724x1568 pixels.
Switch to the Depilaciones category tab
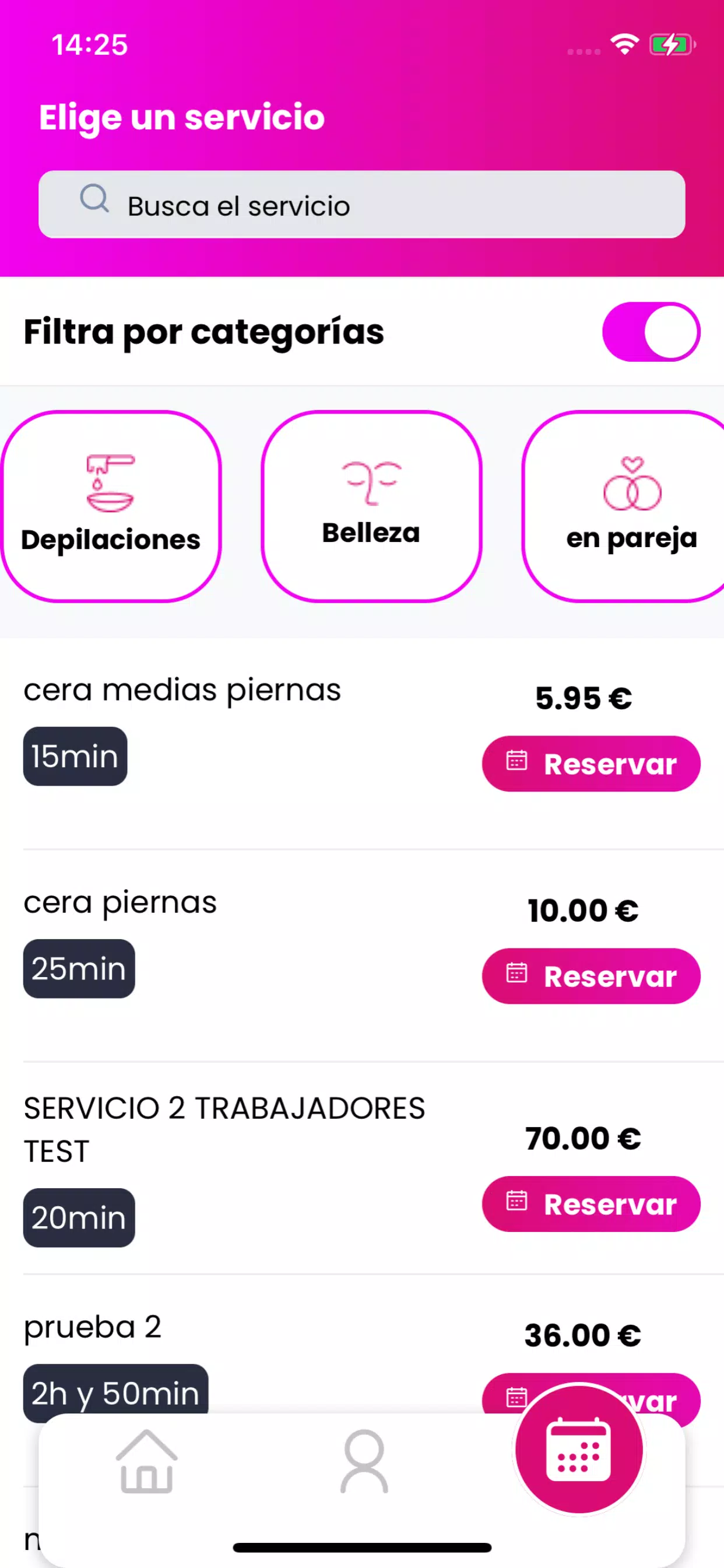(111, 508)
